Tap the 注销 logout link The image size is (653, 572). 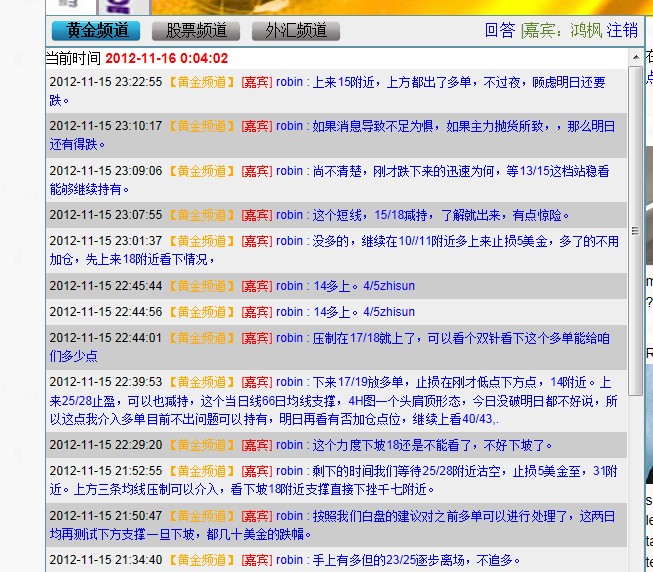(622, 30)
